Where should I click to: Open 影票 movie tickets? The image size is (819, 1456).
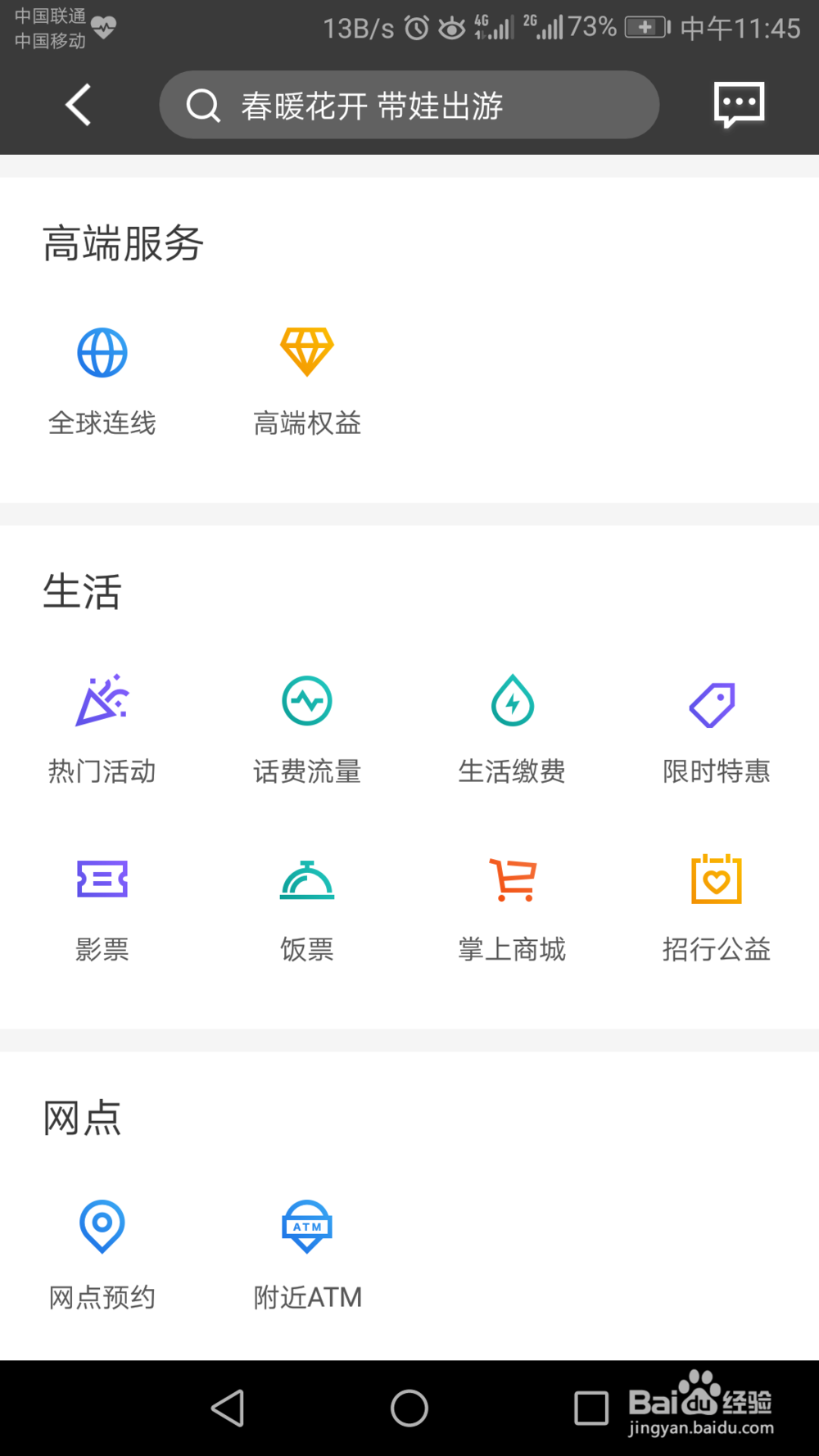102,908
